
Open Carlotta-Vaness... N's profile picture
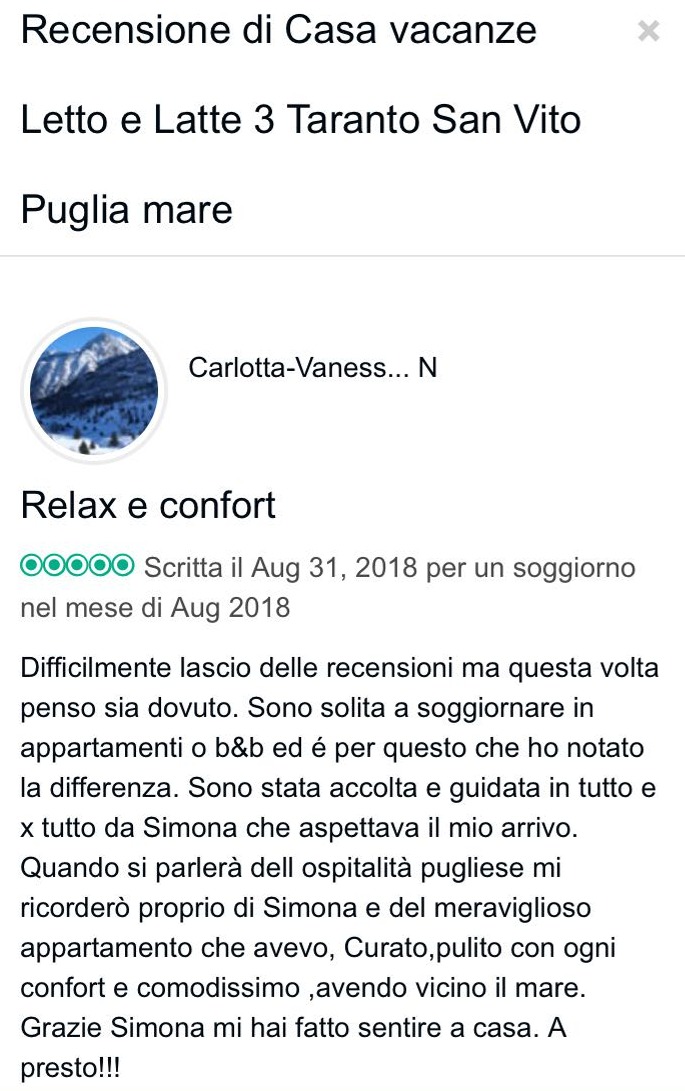[94, 391]
